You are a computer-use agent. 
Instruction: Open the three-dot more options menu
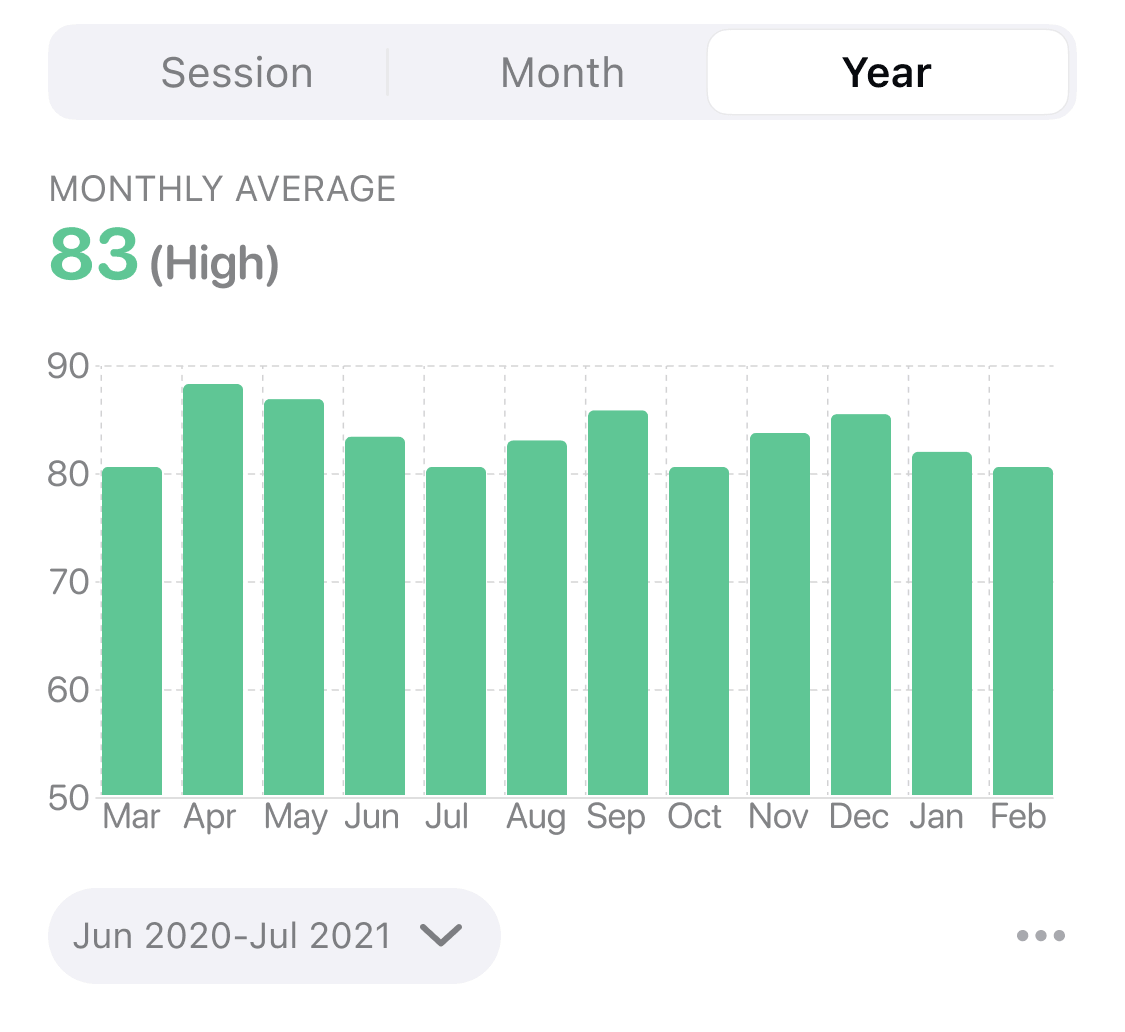(1040, 936)
